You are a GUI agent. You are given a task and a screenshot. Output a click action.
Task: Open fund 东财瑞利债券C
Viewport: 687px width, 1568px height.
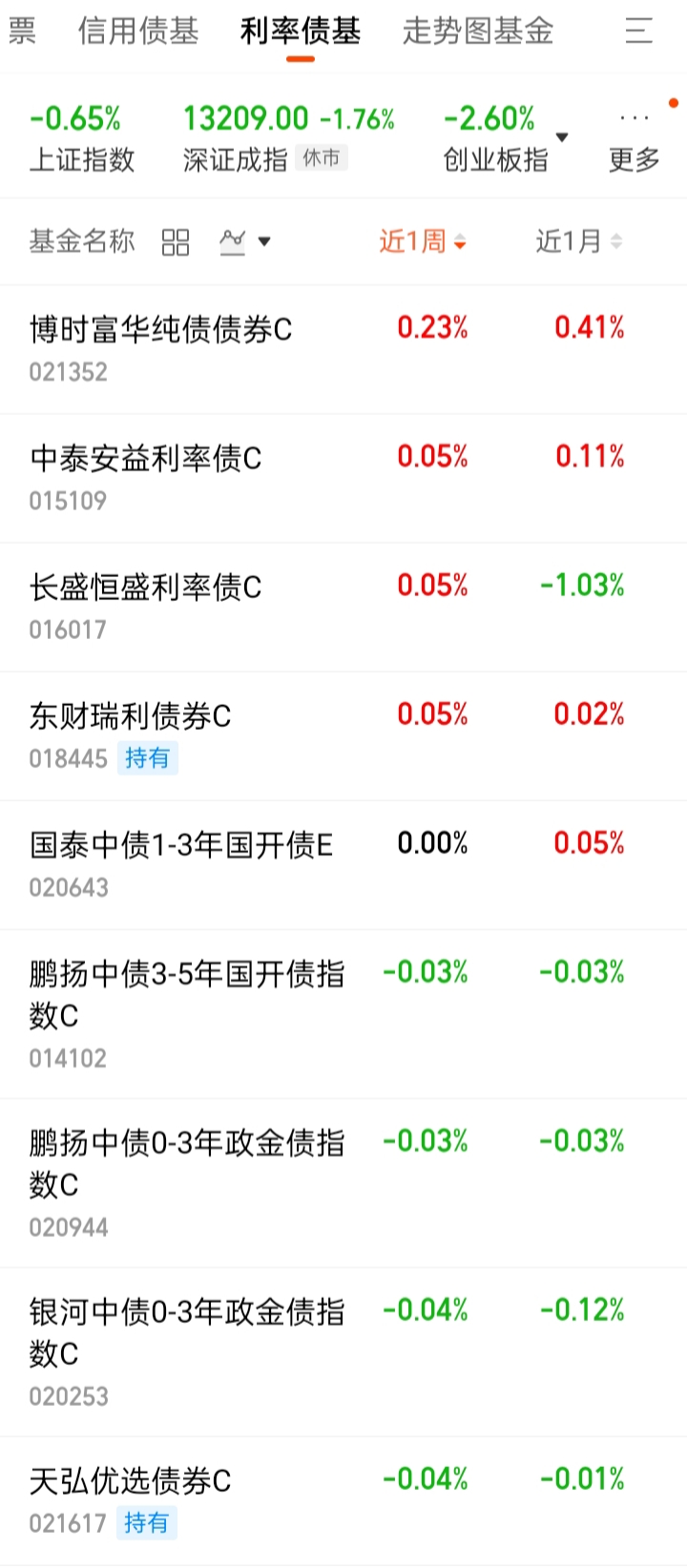[343, 736]
